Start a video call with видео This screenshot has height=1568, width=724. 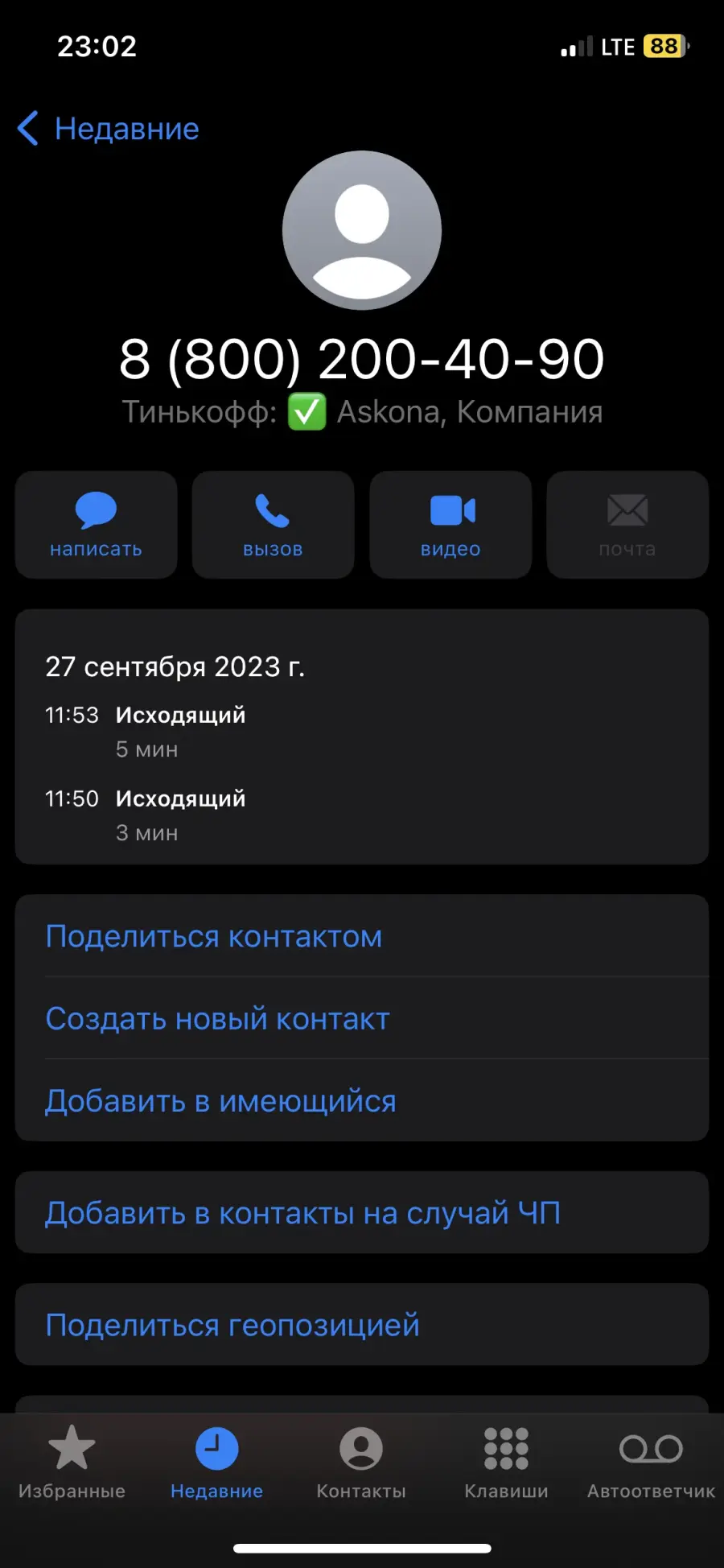pos(450,525)
